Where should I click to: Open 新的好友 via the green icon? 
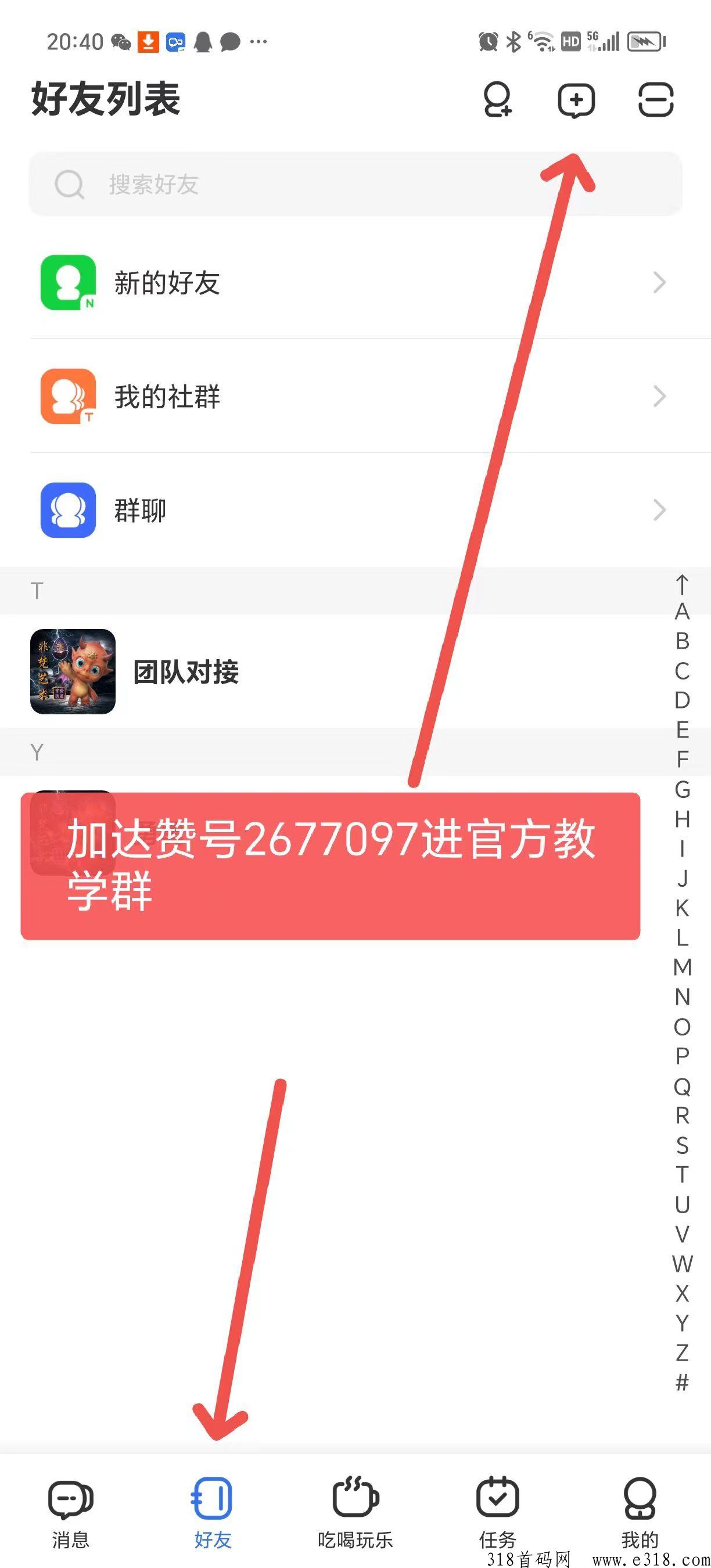[68, 282]
